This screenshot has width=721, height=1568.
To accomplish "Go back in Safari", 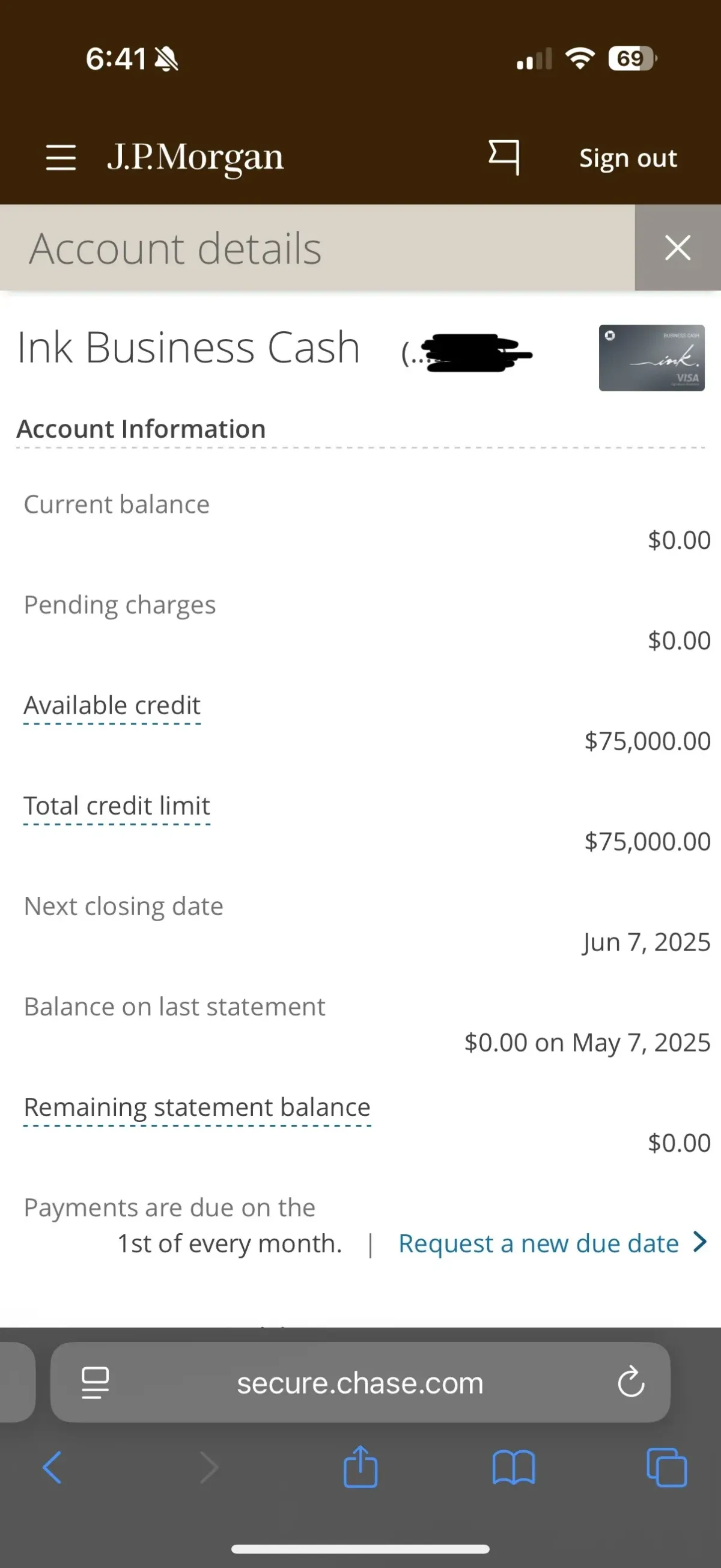I will (52, 1468).
